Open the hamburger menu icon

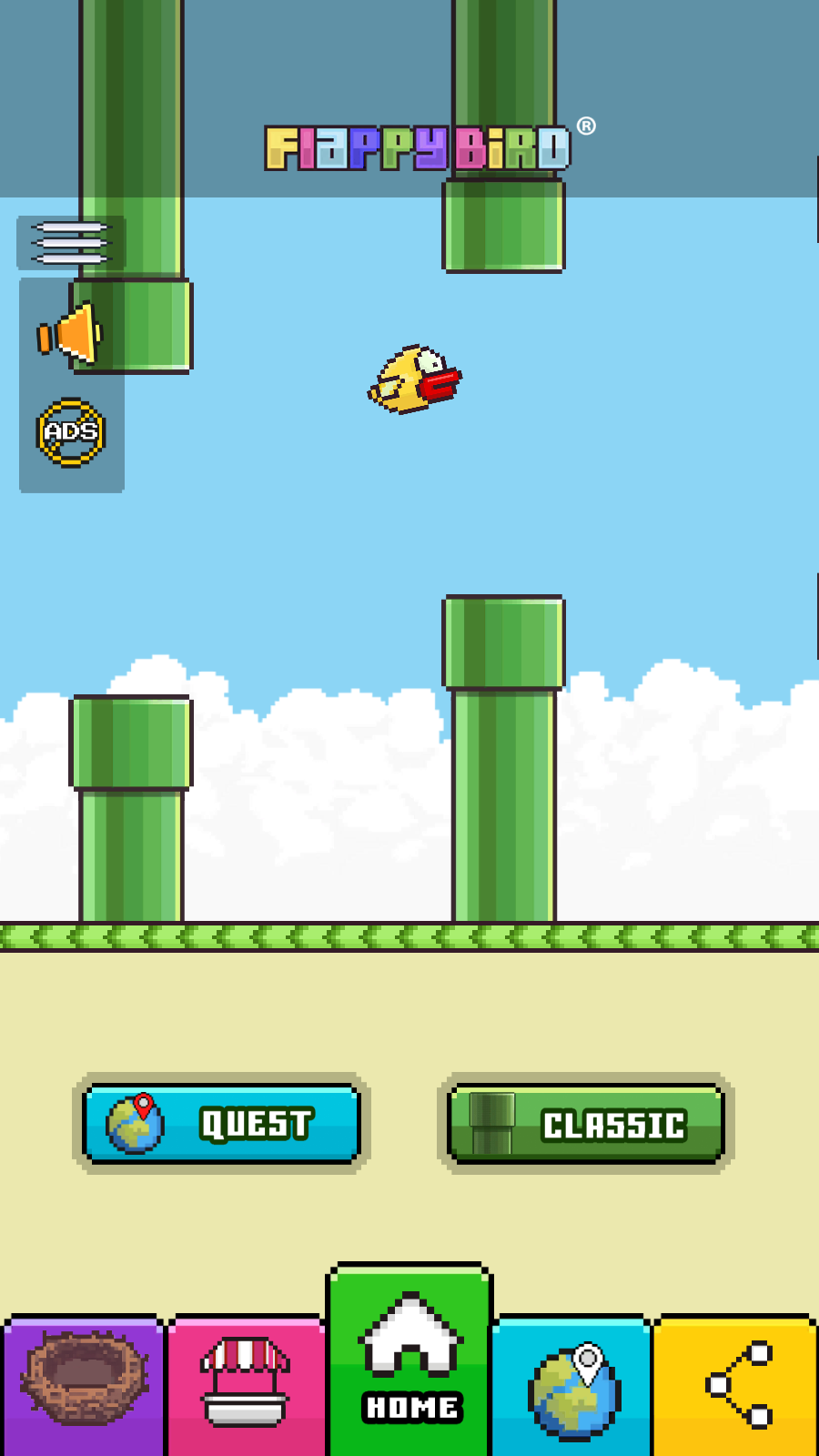(71, 243)
